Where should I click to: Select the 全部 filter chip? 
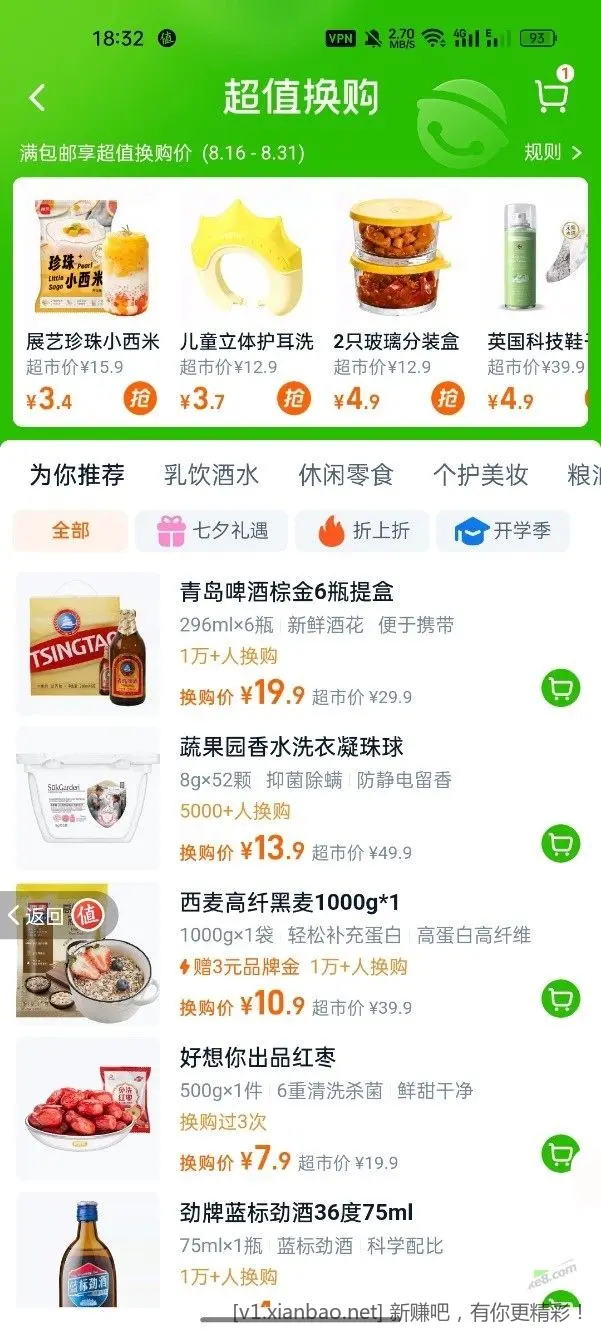pyautogui.click(x=70, y=531)
